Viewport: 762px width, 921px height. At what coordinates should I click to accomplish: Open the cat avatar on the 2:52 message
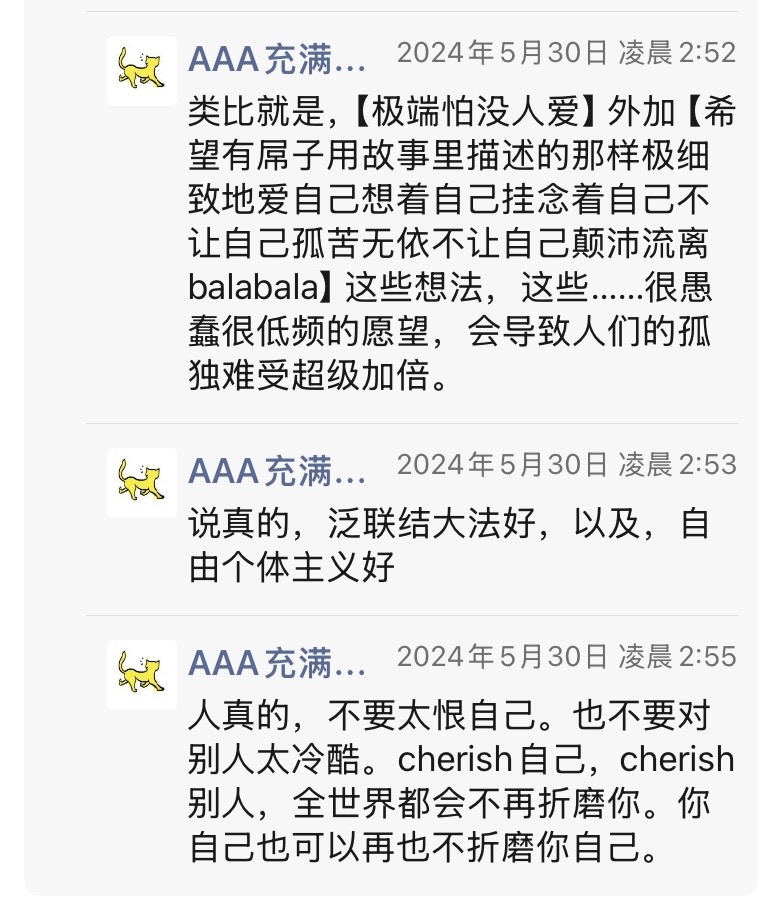click(141, 71)
